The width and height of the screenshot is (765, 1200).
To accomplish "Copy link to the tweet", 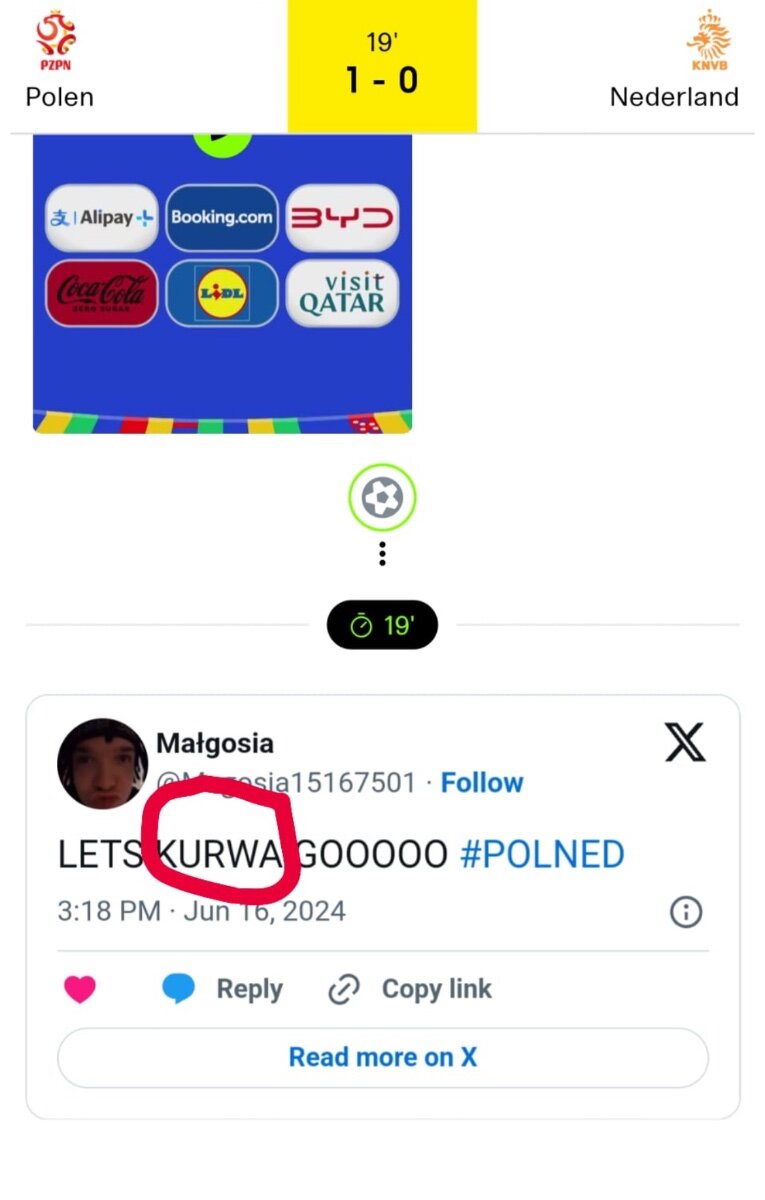I will click(x=410, y=989).
